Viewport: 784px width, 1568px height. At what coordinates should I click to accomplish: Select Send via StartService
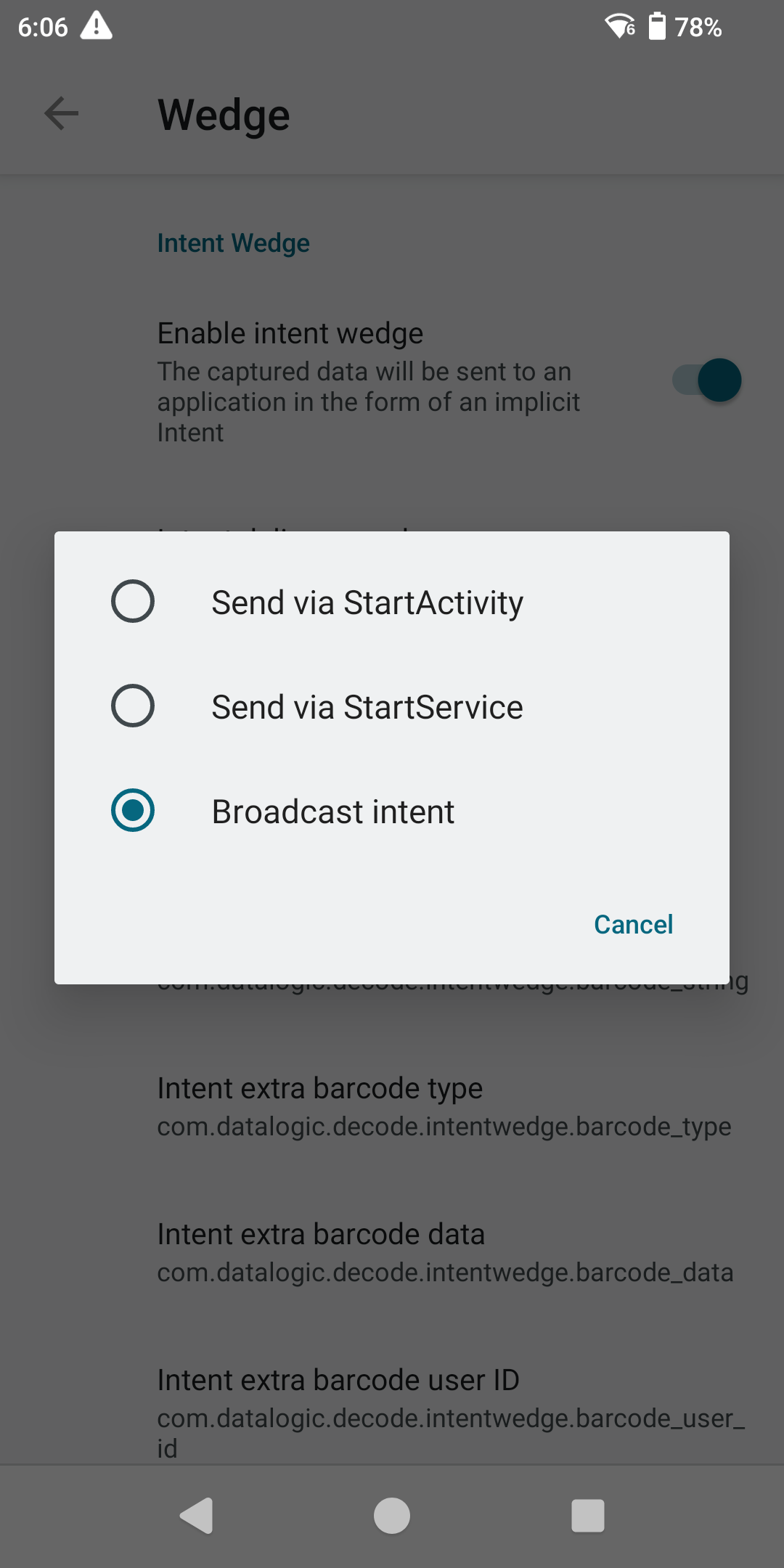[x=367, y=706]
